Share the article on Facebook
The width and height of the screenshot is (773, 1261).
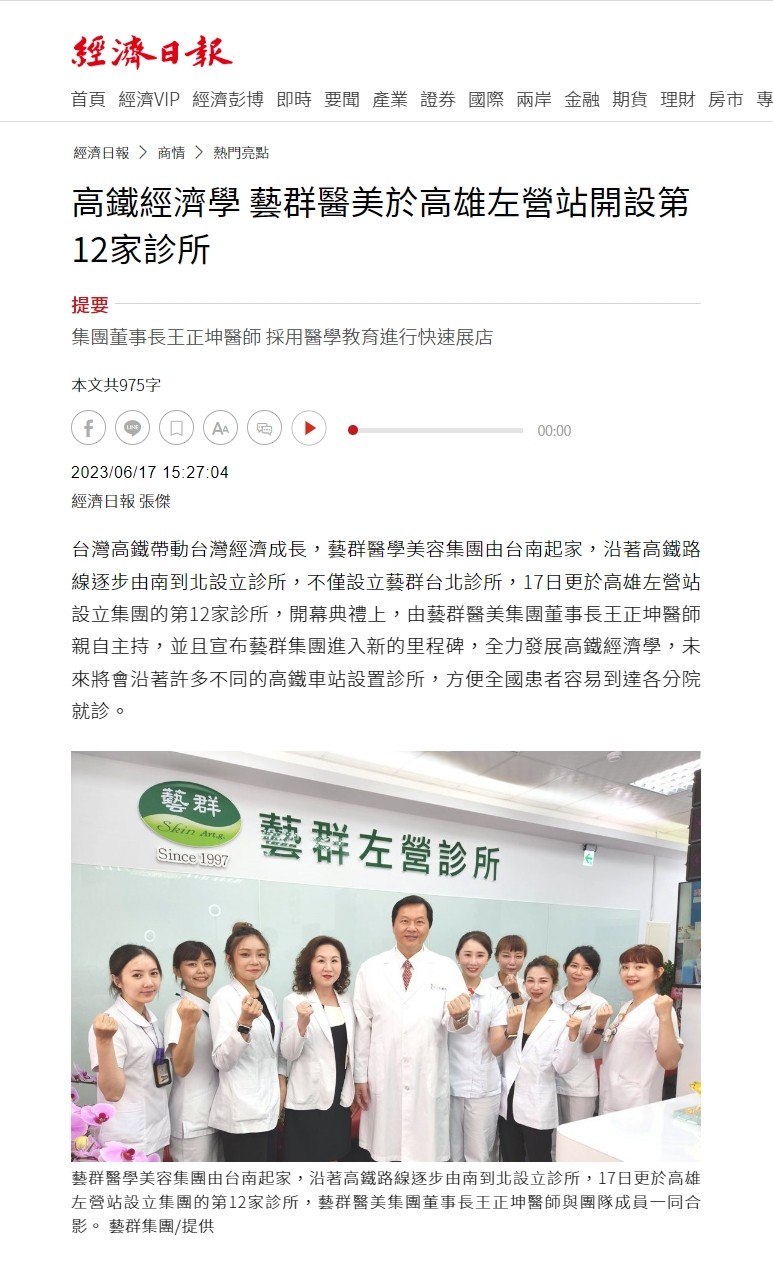click(88, 429)
